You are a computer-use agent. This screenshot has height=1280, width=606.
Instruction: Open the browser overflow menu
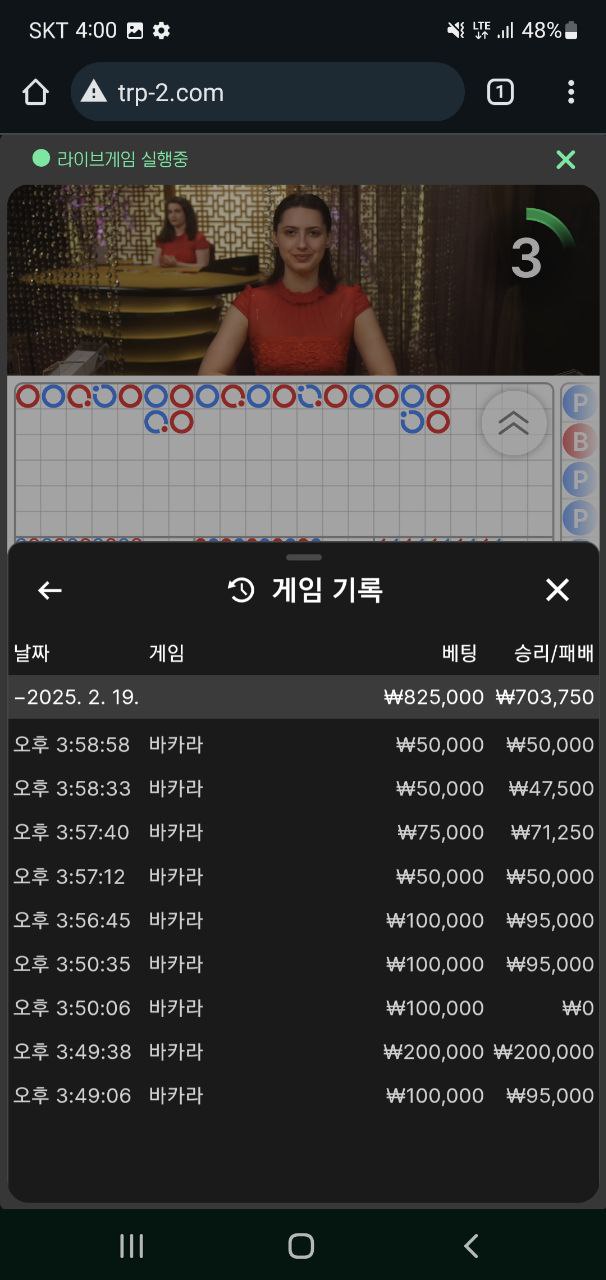570,93
